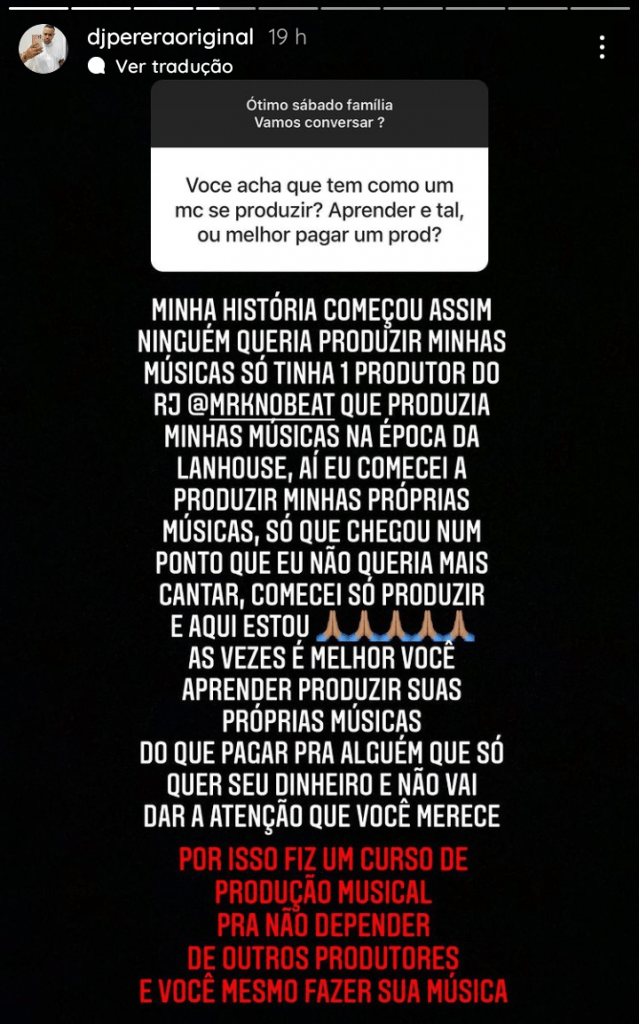Open djpereraoriginal's profile picture
This screenshot has height=1024, width=639.
coord(43,49)
